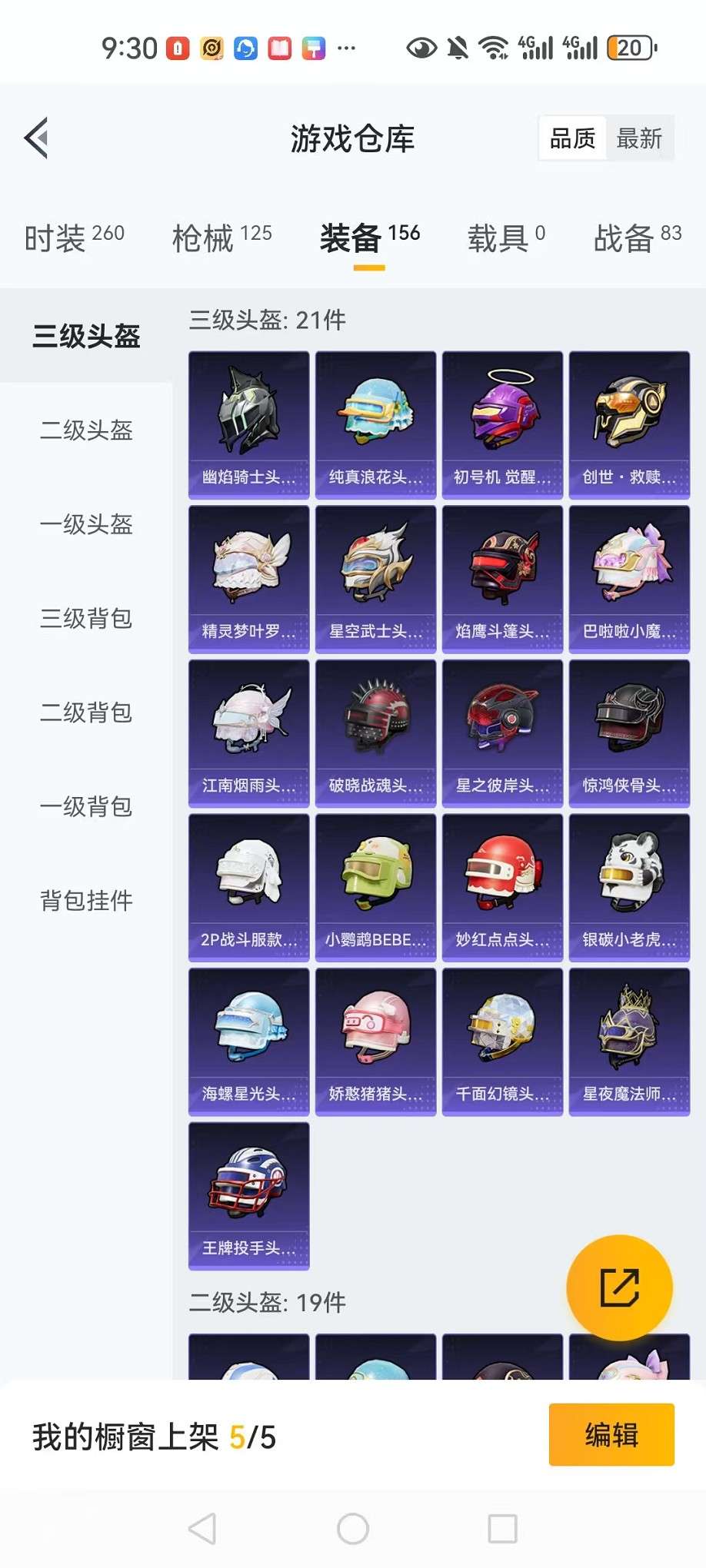This screenshot has width=706, height=1568.
Task: Open the 载具 tab
Action: 506,237
